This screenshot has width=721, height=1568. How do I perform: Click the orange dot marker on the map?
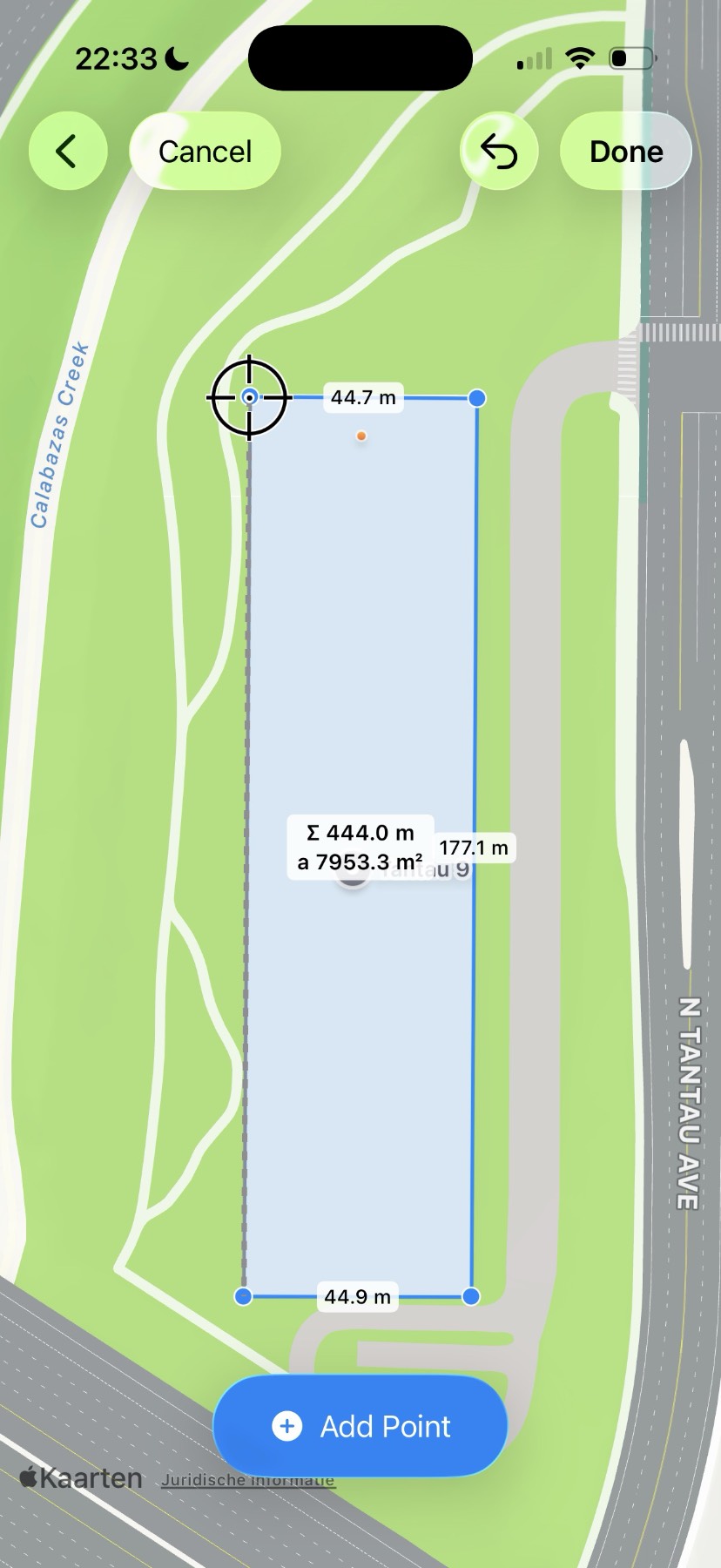[x=360, y=437]
